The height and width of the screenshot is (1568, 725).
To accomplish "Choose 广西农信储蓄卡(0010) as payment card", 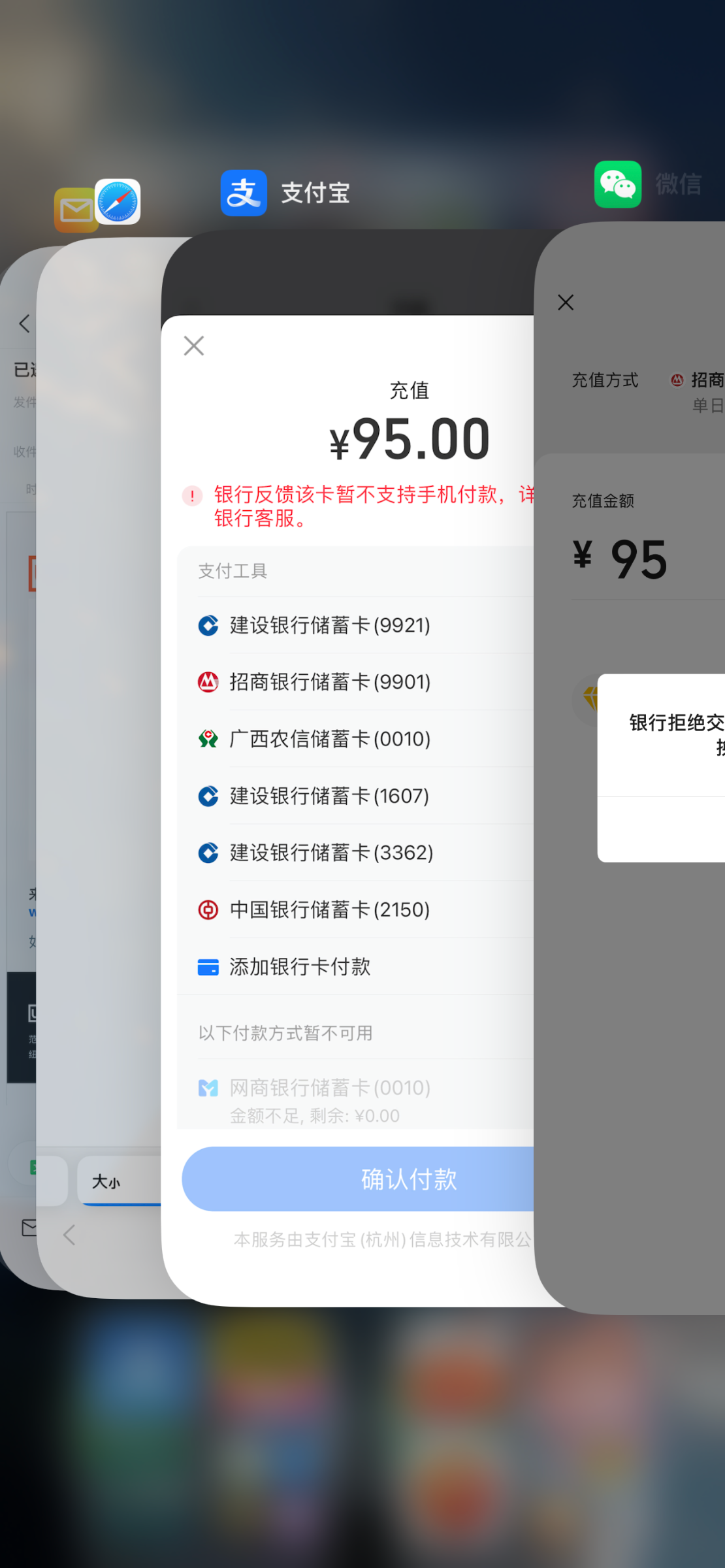I will click(355, 739).
